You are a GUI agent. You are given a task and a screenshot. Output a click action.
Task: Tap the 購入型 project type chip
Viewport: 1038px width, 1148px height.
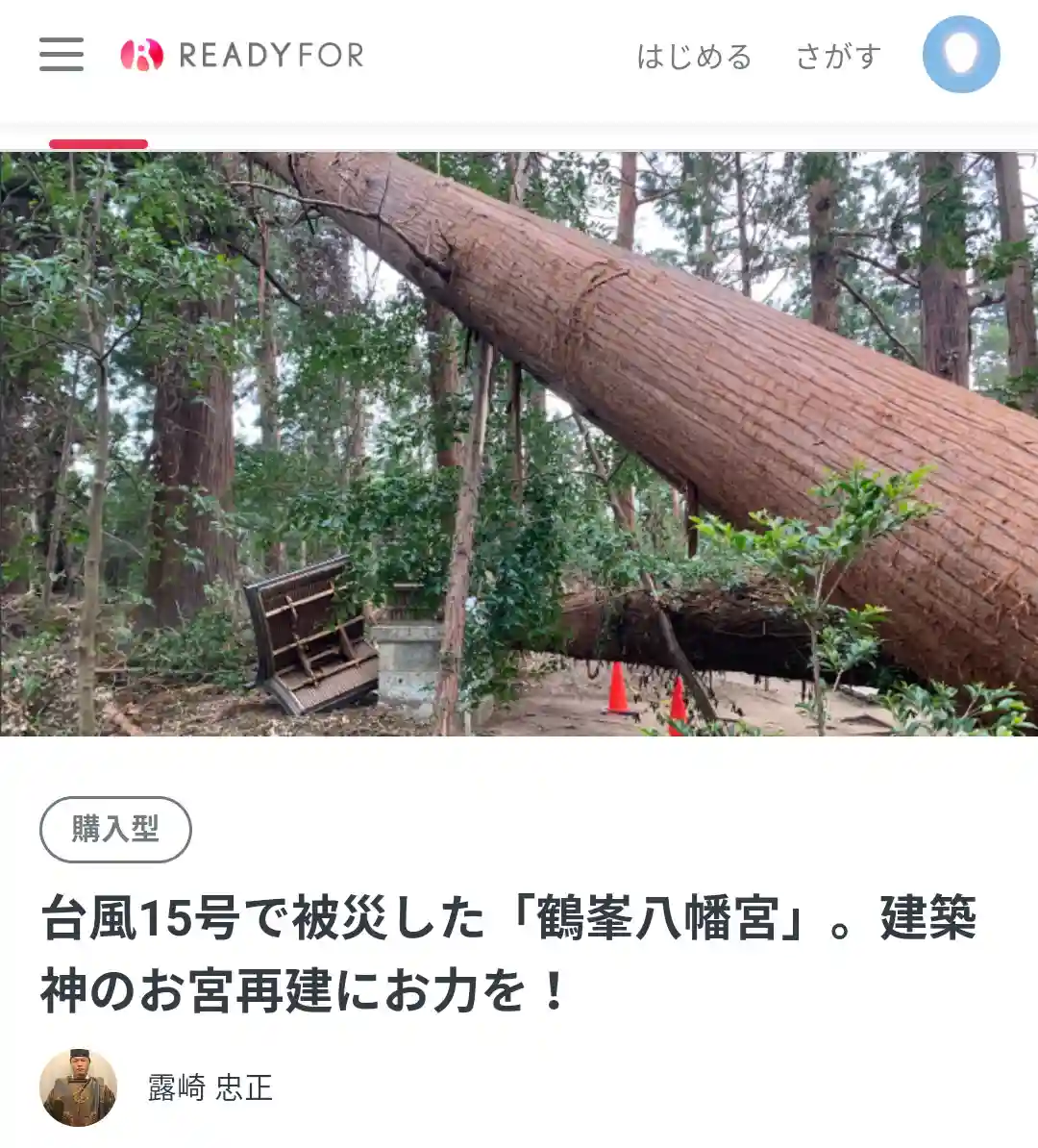coord(115,829)
